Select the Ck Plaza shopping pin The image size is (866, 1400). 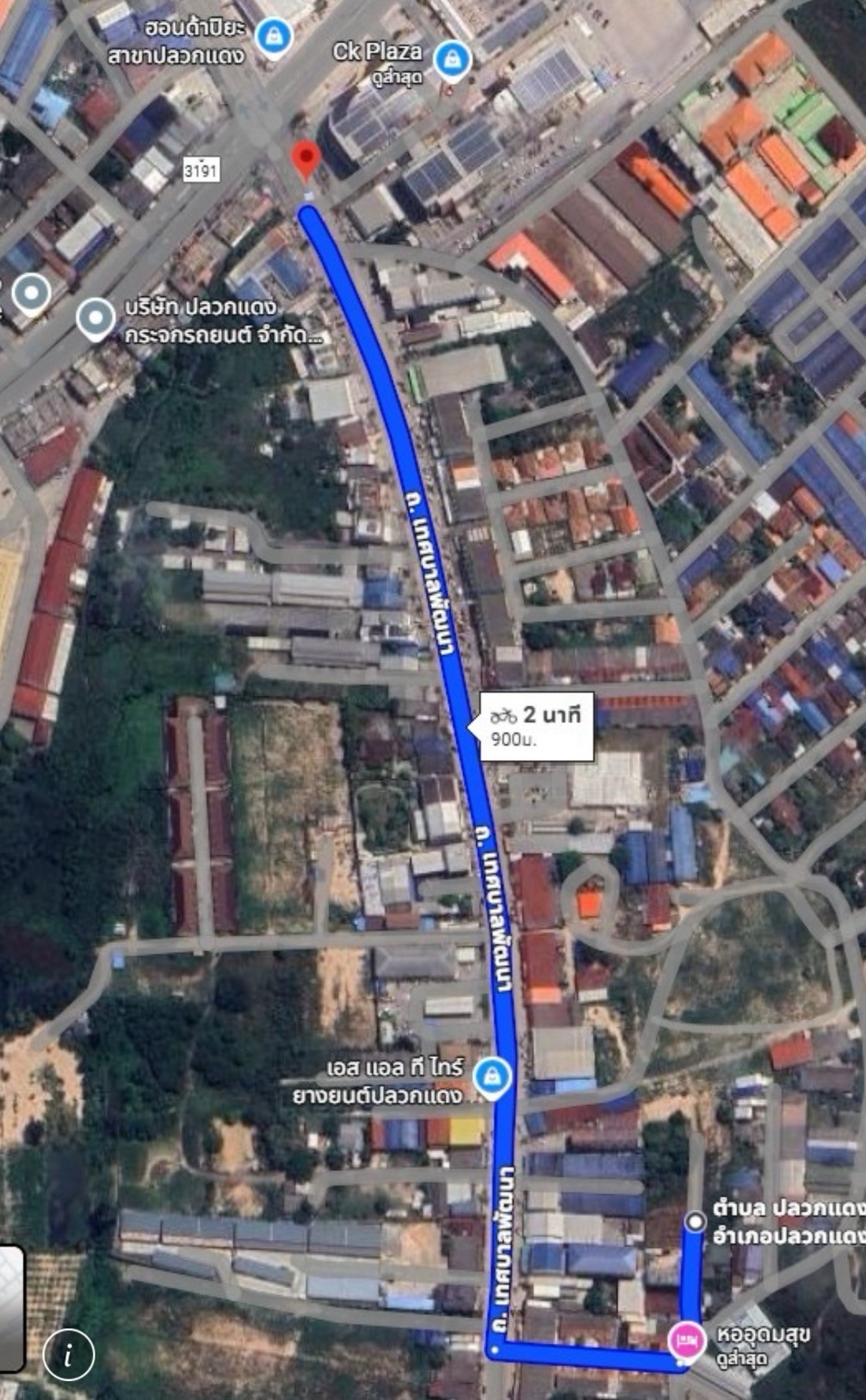coord(451,60)
